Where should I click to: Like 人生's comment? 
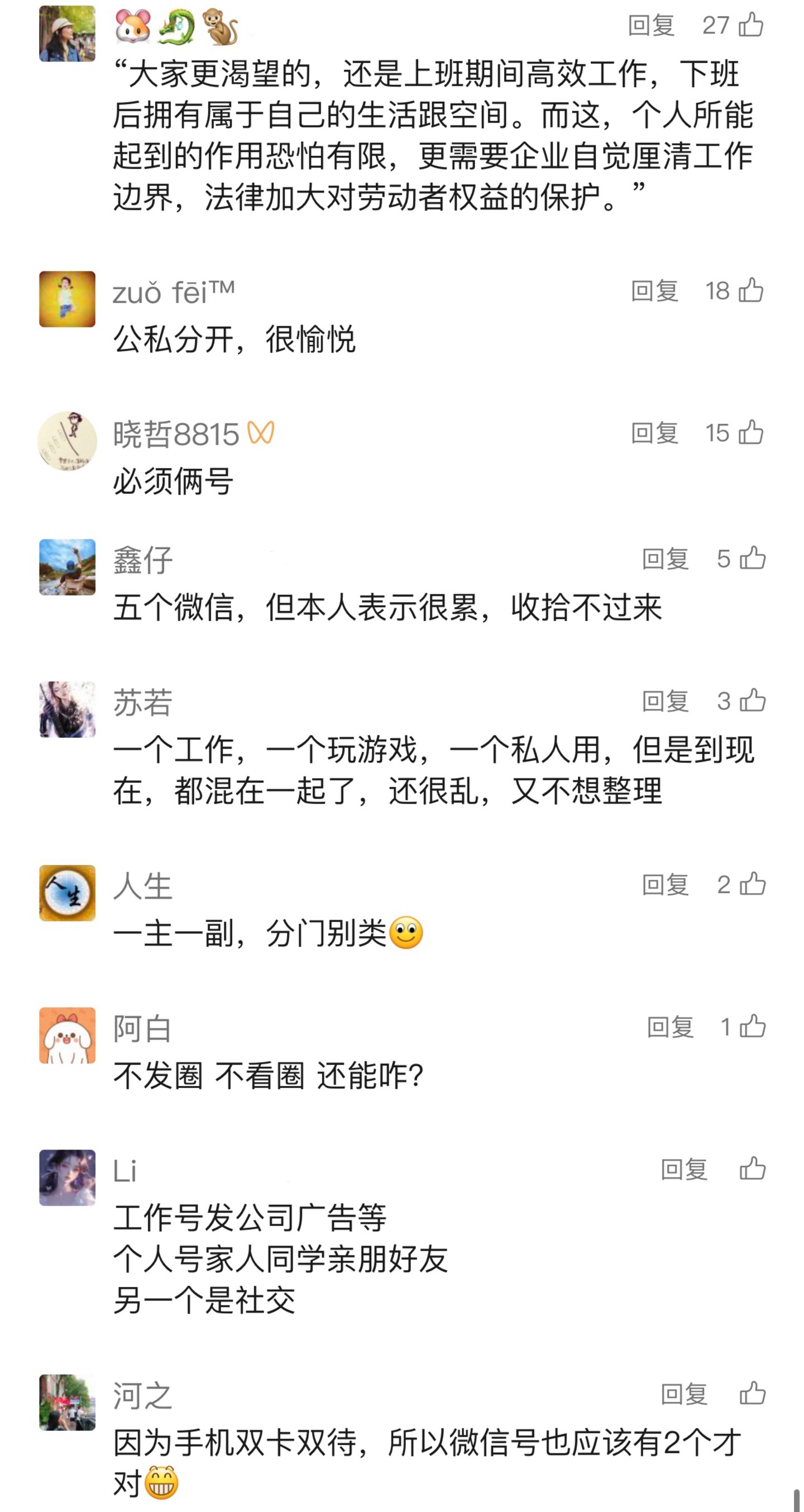(x=753, y=884)
